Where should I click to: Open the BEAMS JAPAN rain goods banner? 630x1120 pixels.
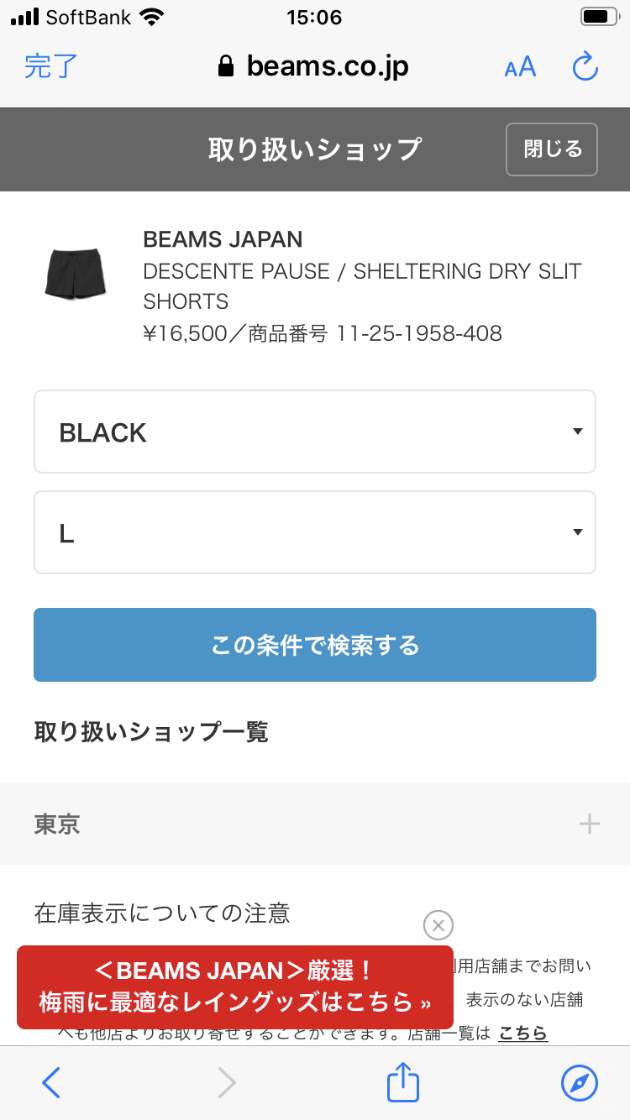coord(235,987)
